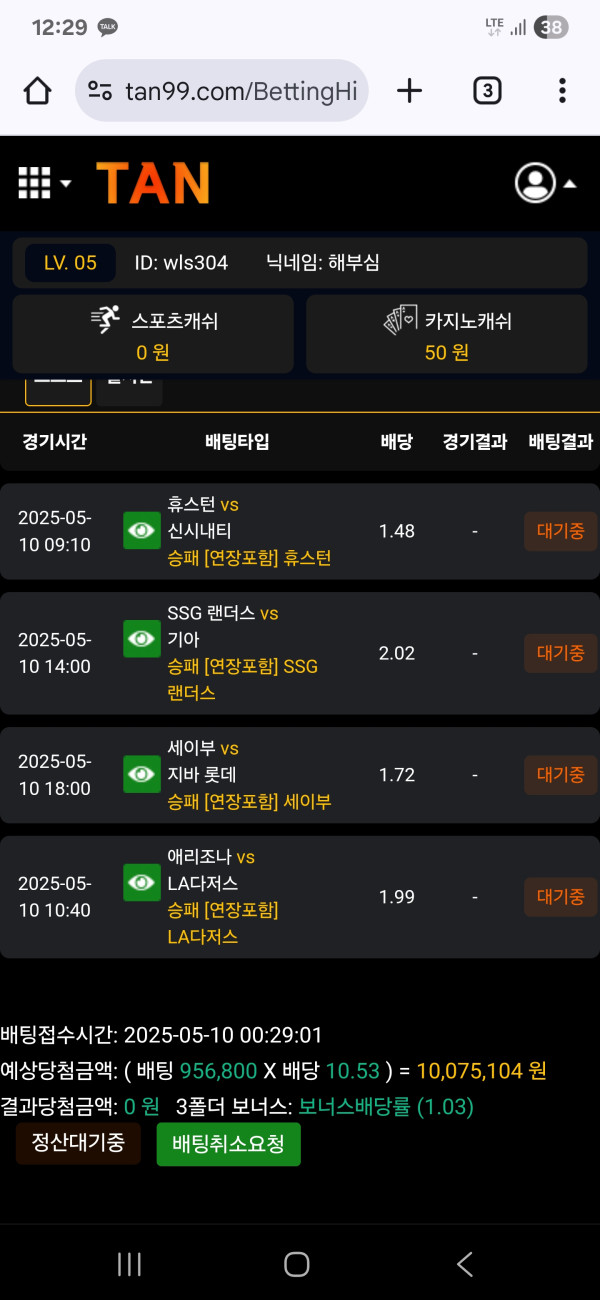The width and height of the screenshot is (600, 1300).
Task: Tap the 정산대기중 button
Action: pos(78,1143)
